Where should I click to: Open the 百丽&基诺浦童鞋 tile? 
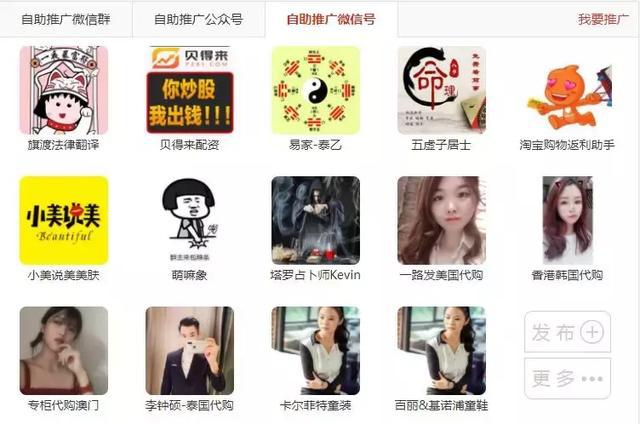(x=441, y=351)
